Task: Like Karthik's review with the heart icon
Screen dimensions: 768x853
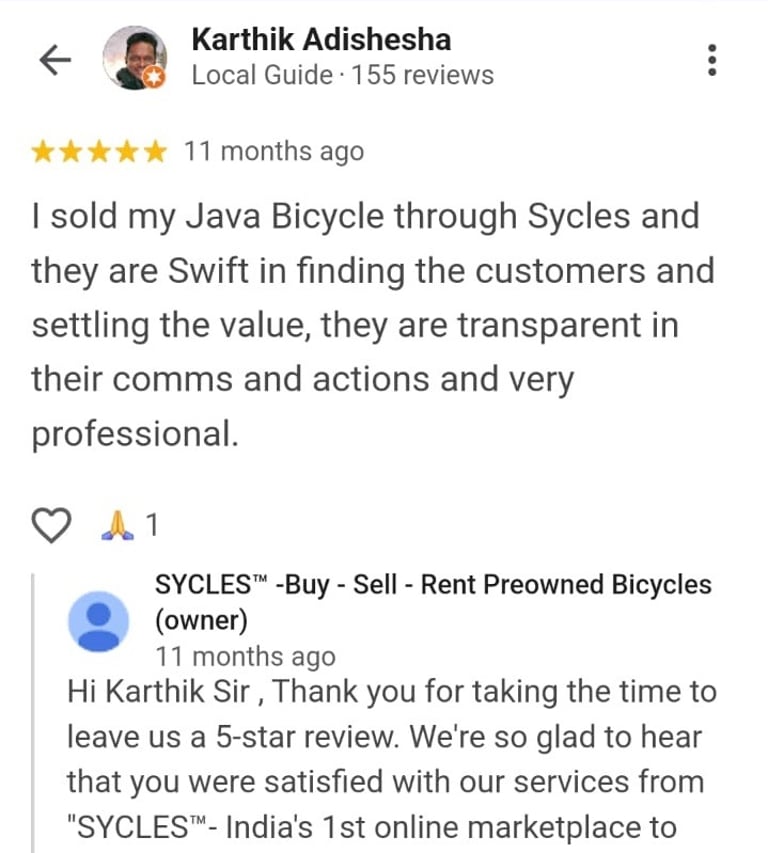Action: 52,524
